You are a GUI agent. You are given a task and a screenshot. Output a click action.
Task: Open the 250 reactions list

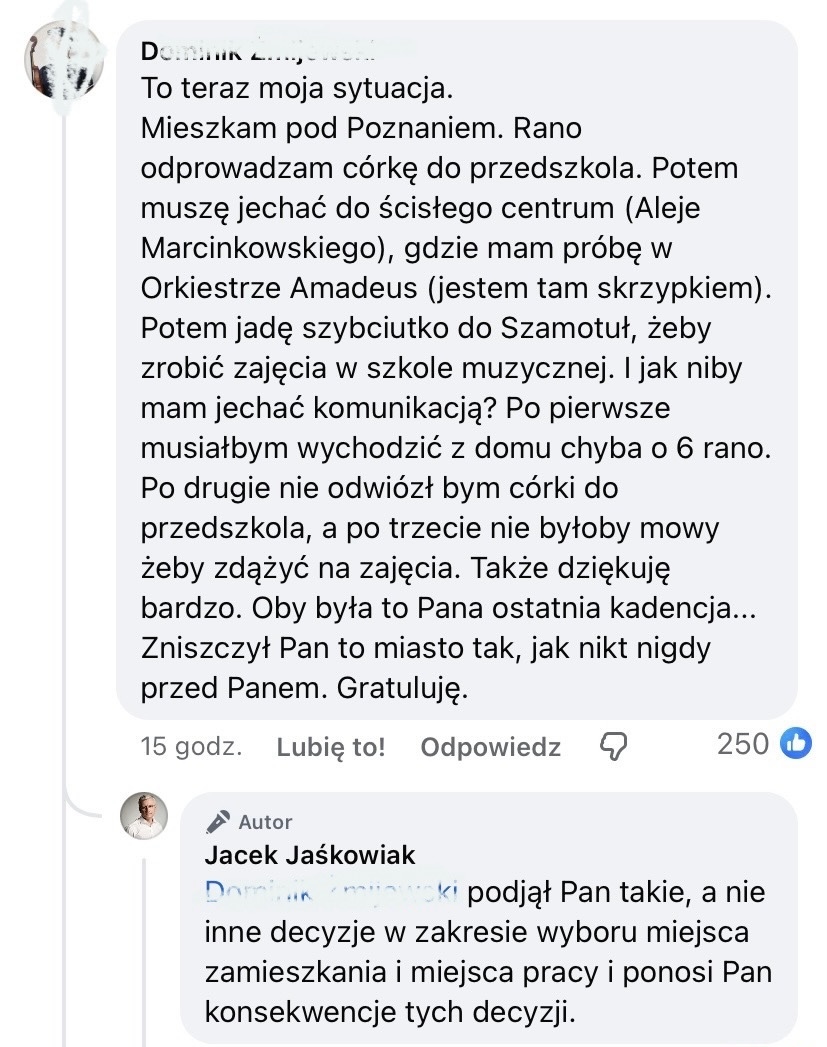(764, 744)
